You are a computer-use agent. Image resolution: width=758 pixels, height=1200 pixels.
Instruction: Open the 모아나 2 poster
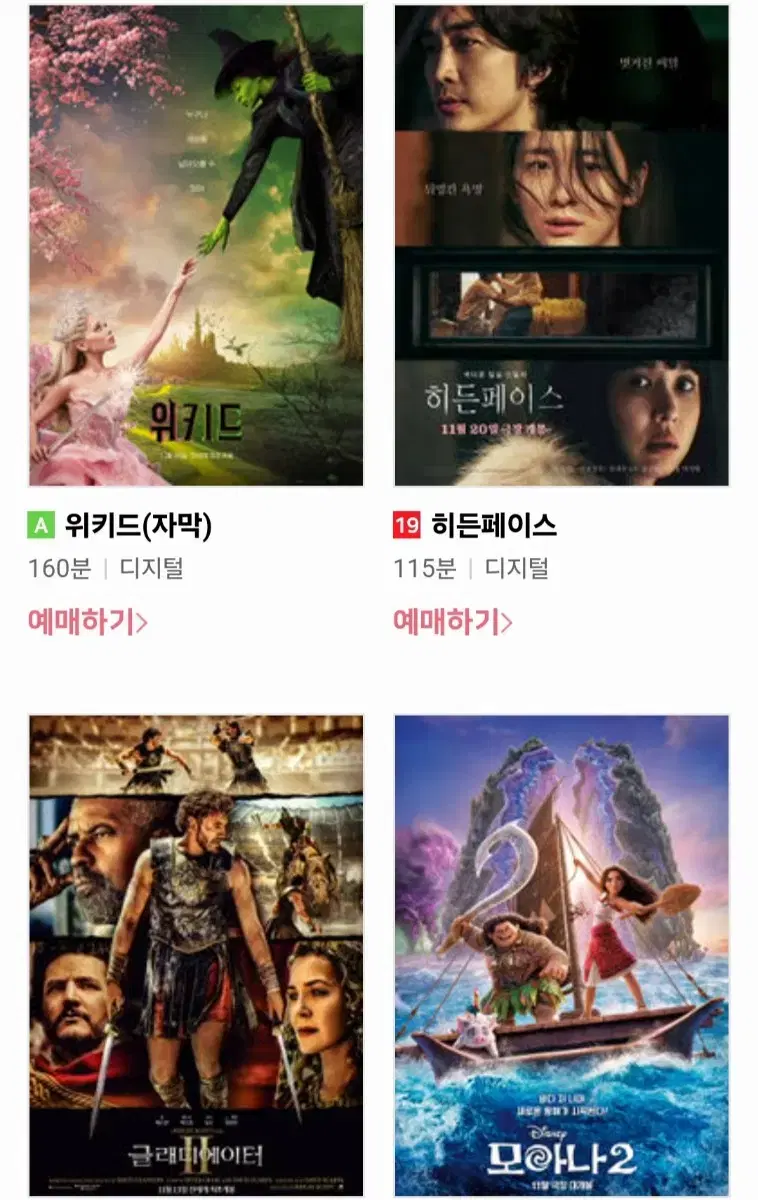tap(561, 955)
